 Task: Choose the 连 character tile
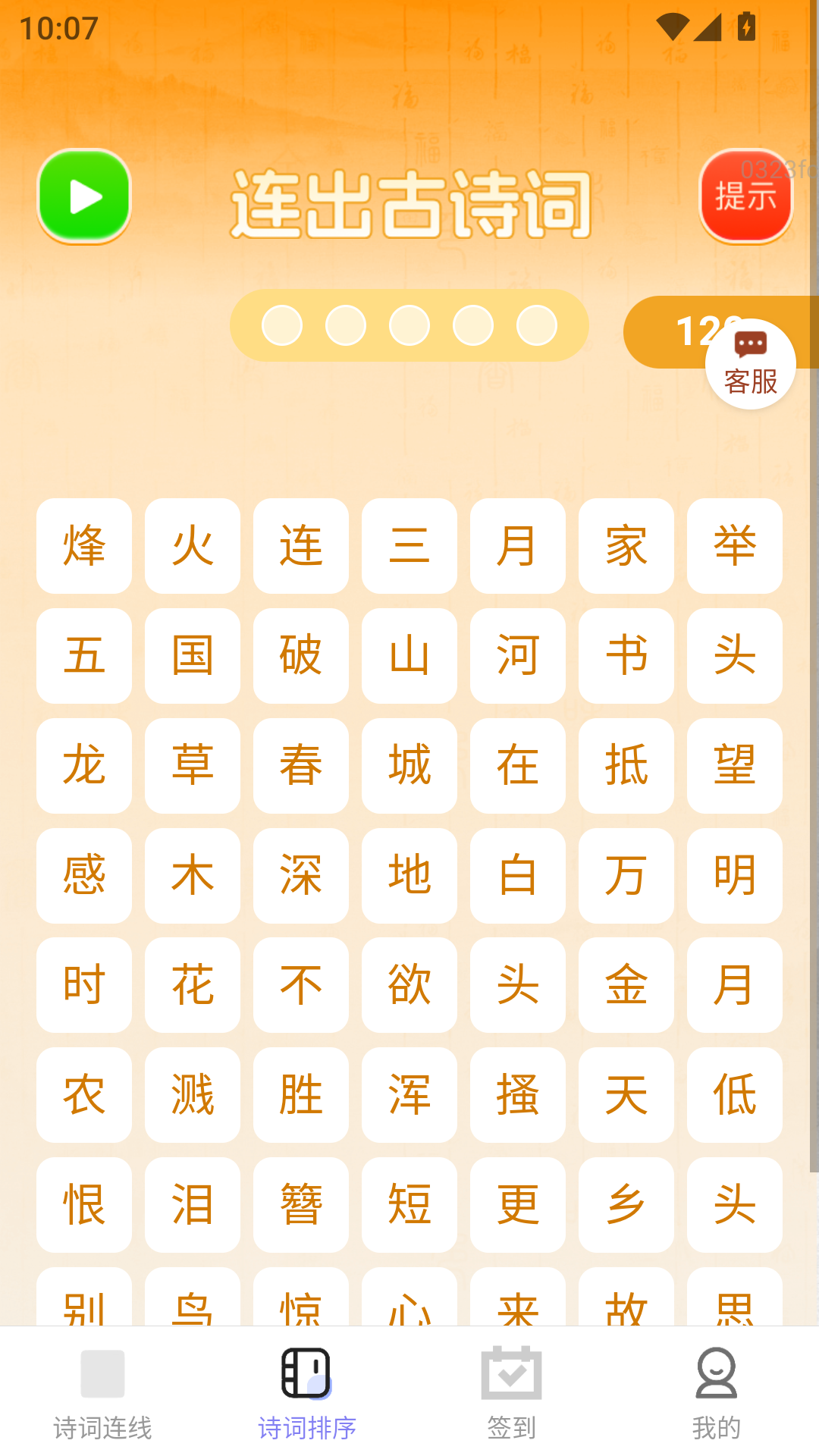[301, 546]
